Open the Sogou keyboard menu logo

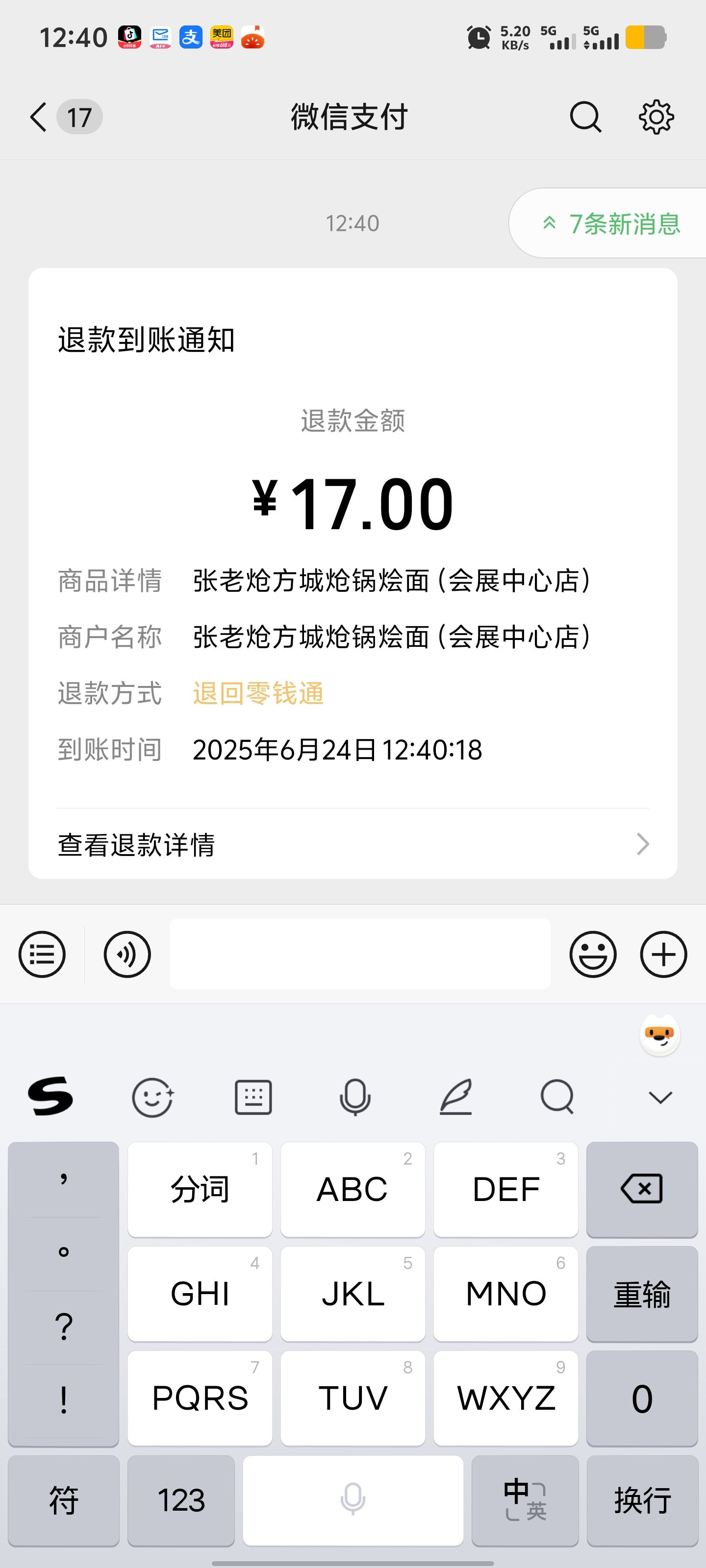click(50, 1096)
